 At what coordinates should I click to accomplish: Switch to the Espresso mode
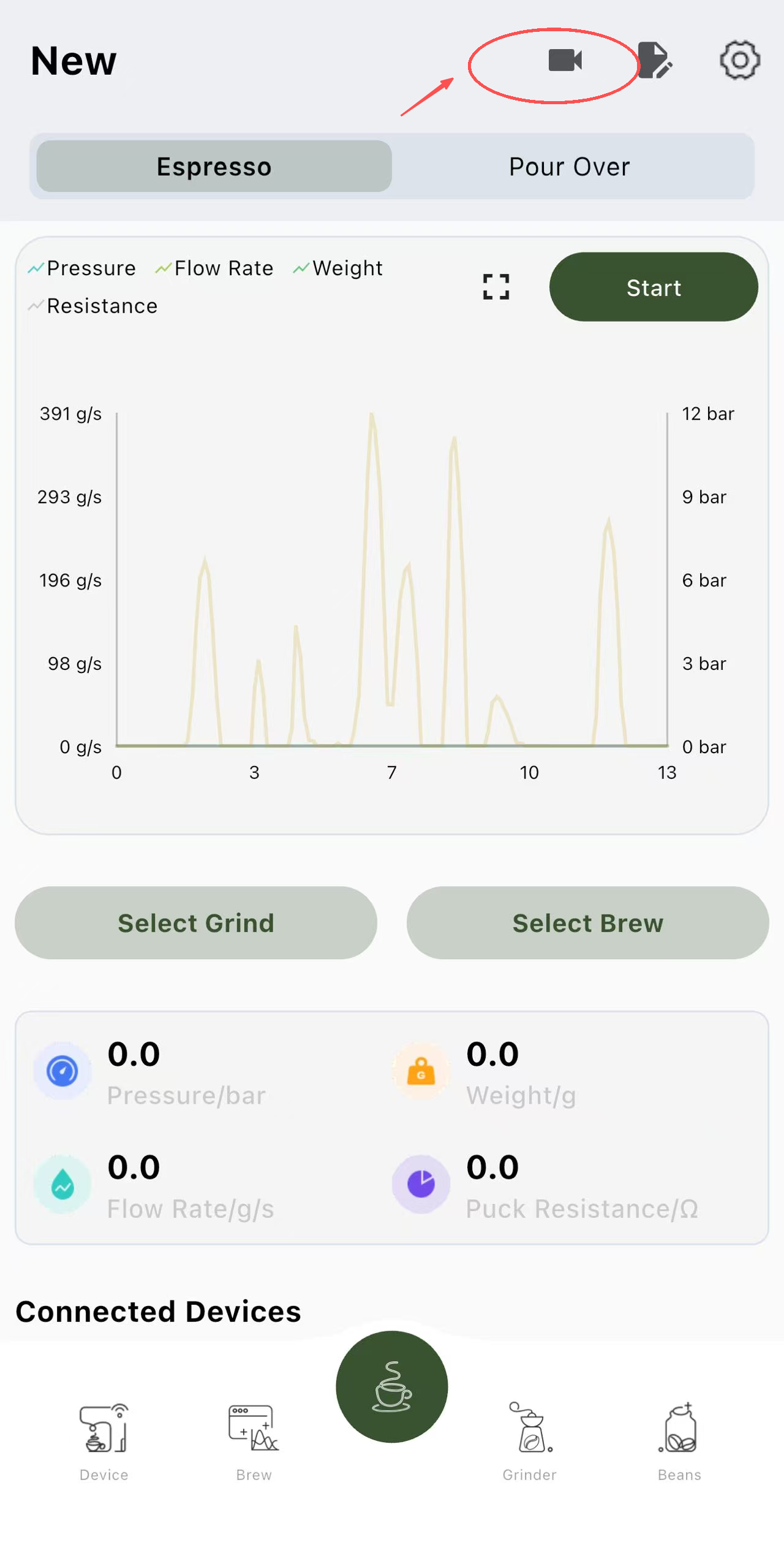[214, 167]
